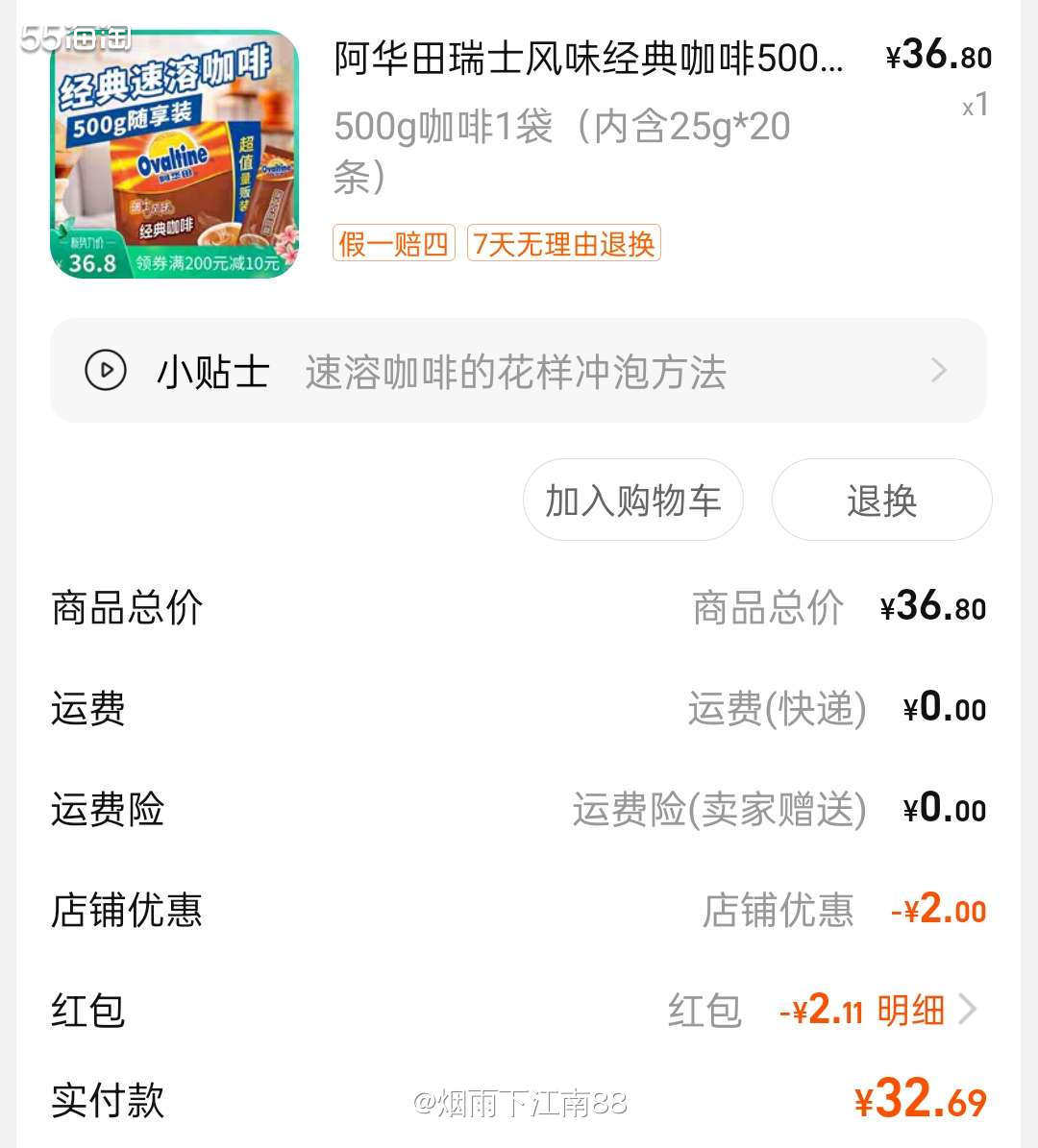Click the x1 quantity indicator
Viewport: 1038px width, 1148px height.
pos(974,106)
